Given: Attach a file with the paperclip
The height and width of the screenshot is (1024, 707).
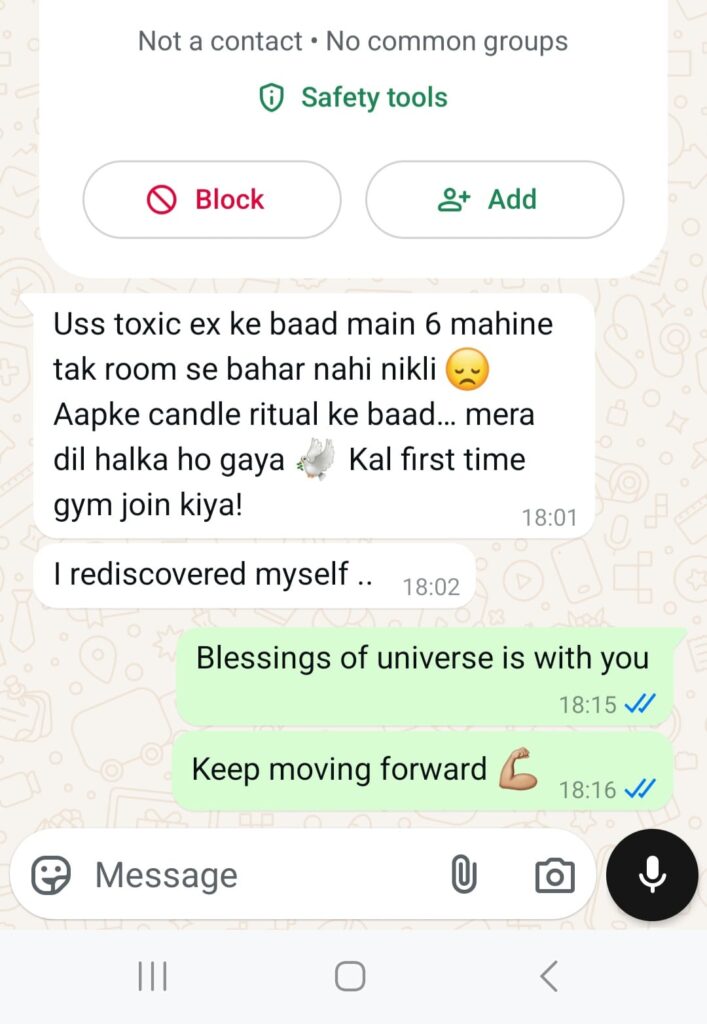Looking at the screenshot, I should click(x=462, y=876).
